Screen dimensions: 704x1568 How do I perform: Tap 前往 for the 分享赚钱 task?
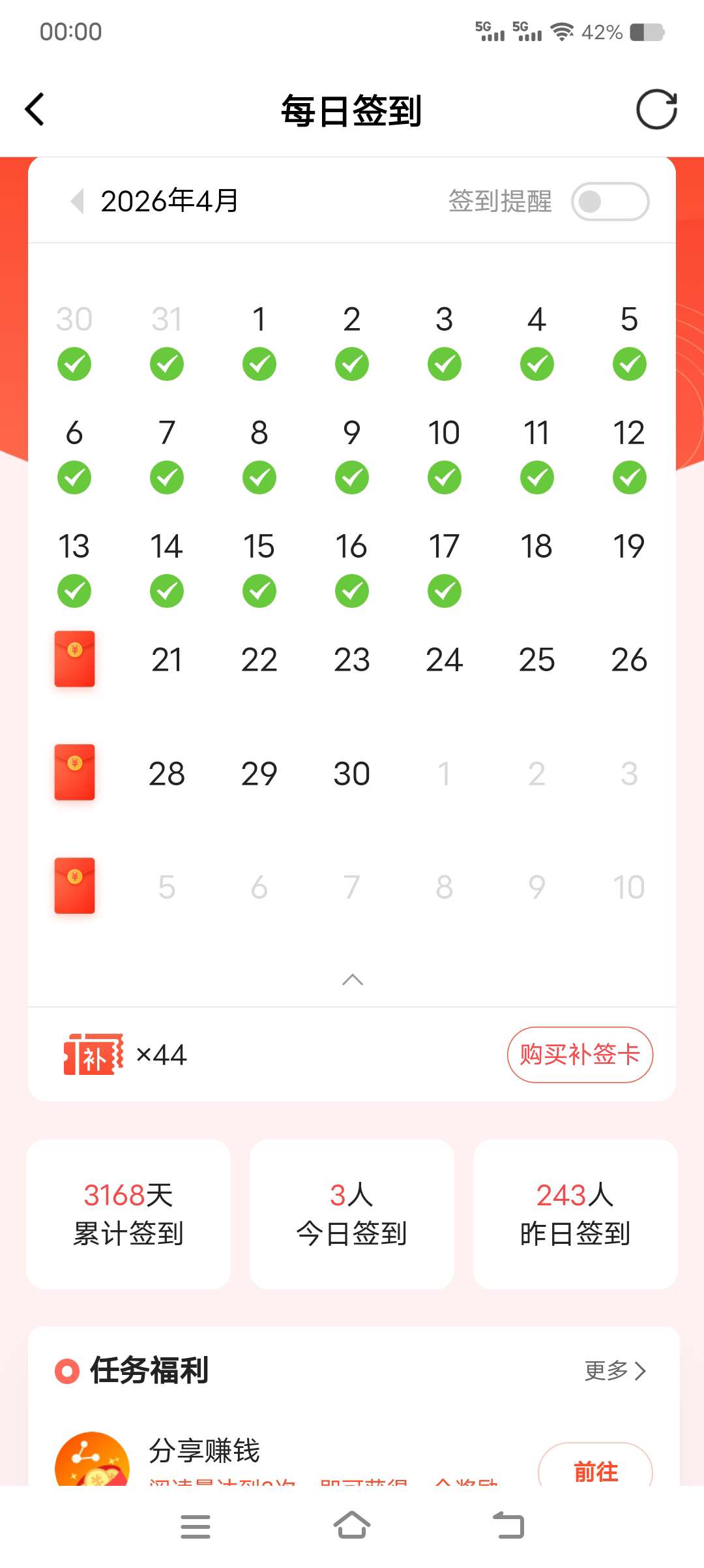[595, 1471]
